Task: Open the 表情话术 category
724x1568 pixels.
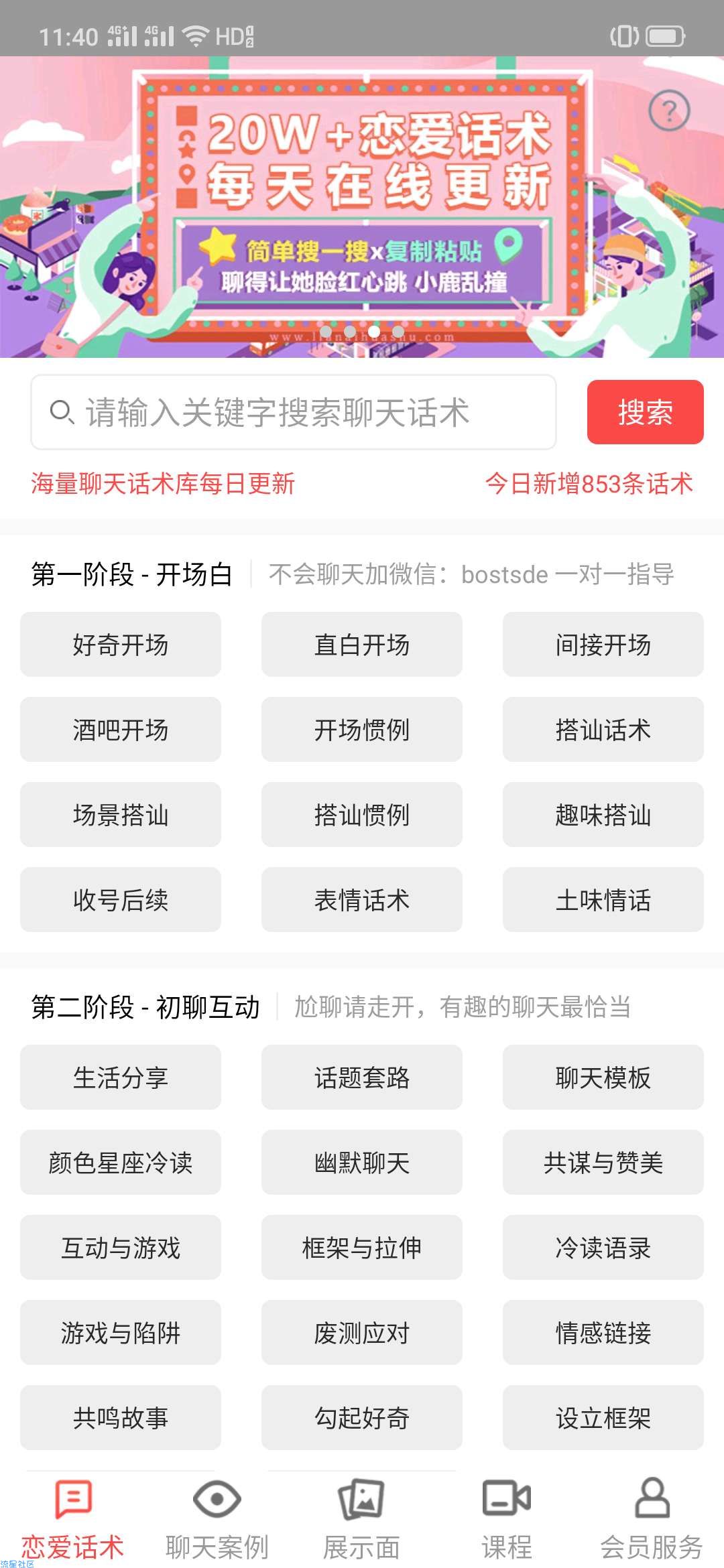Action: 362,900
